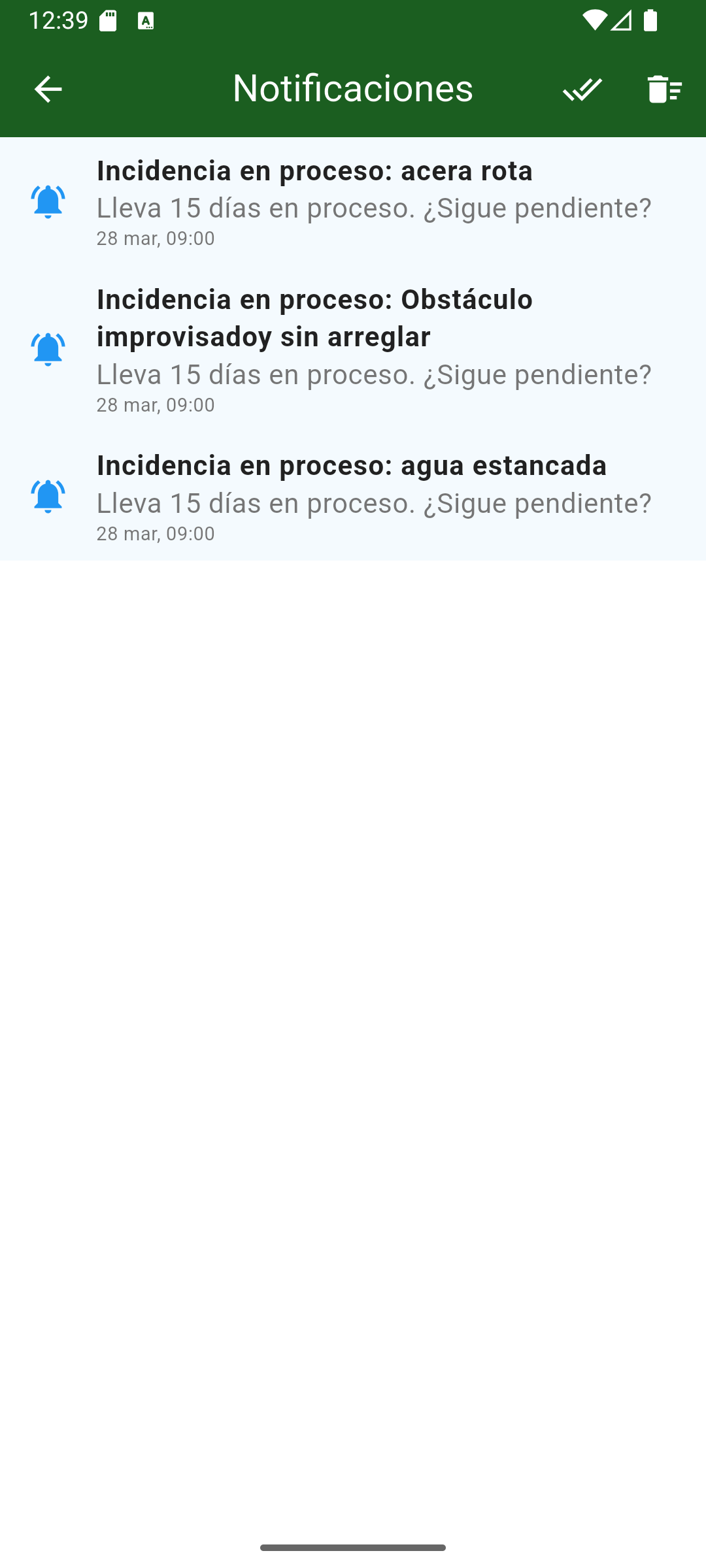Screen dimensions: 706x1568
Task: Tap the timestamp of the agua estancada notification
Action: click(x=154, y=534)
